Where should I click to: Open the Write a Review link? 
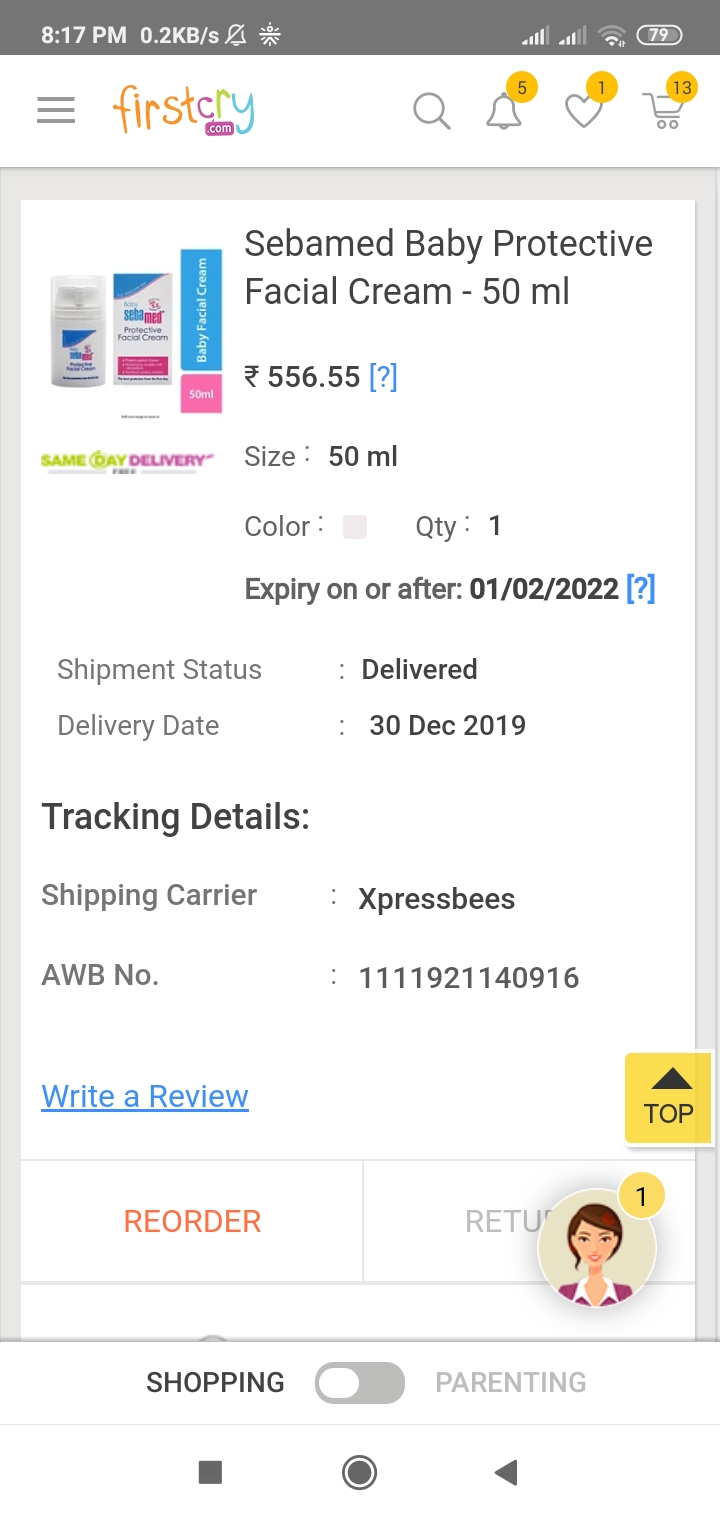[x=145, y=1096]
